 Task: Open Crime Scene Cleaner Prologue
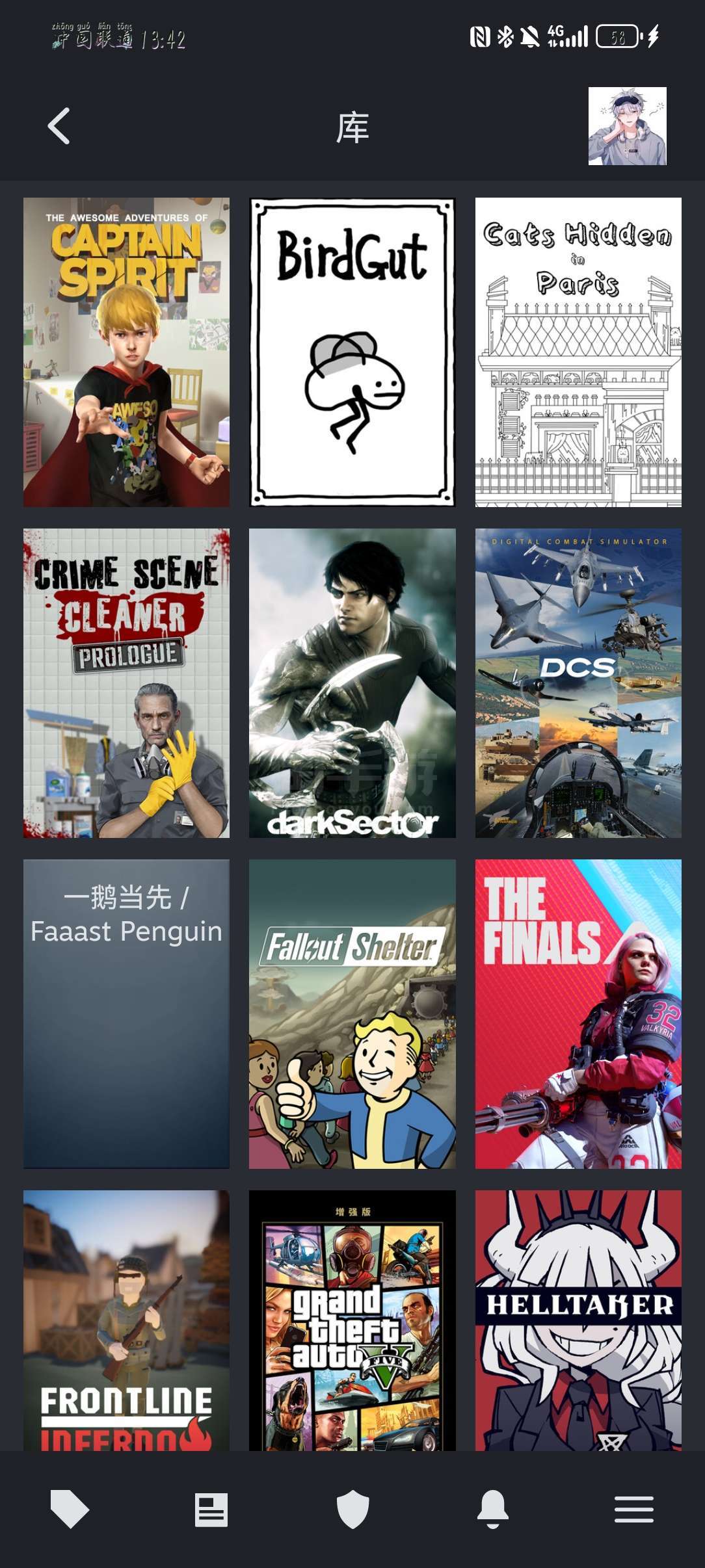126,683
